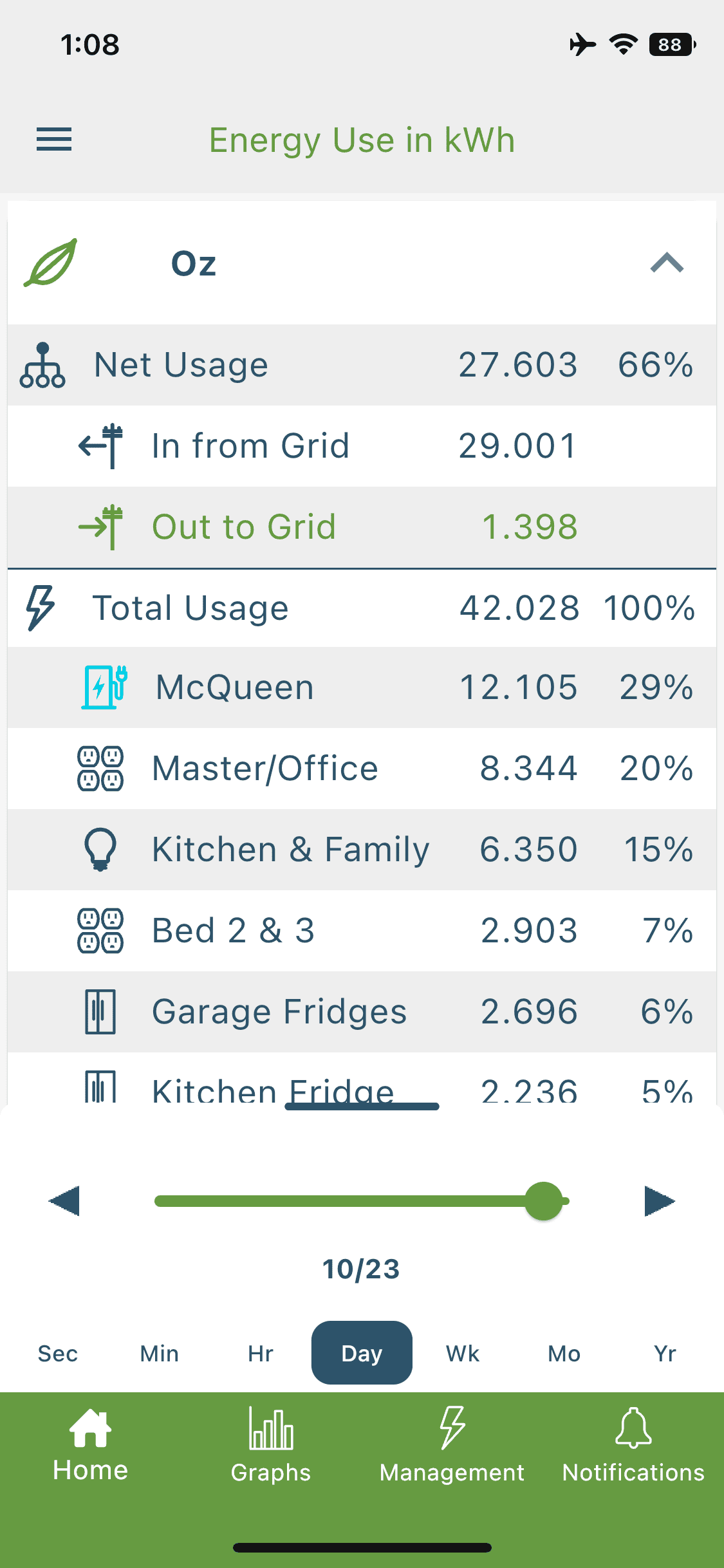
Task: Go to the previous day
Action: 64,1201
